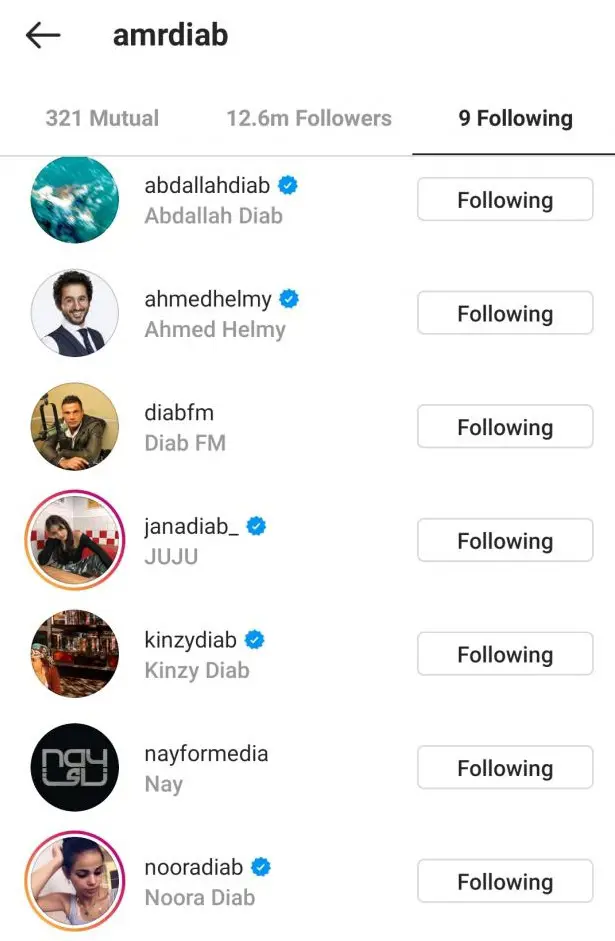View janadiab_ story from profile picture

[x=75, y=540]
